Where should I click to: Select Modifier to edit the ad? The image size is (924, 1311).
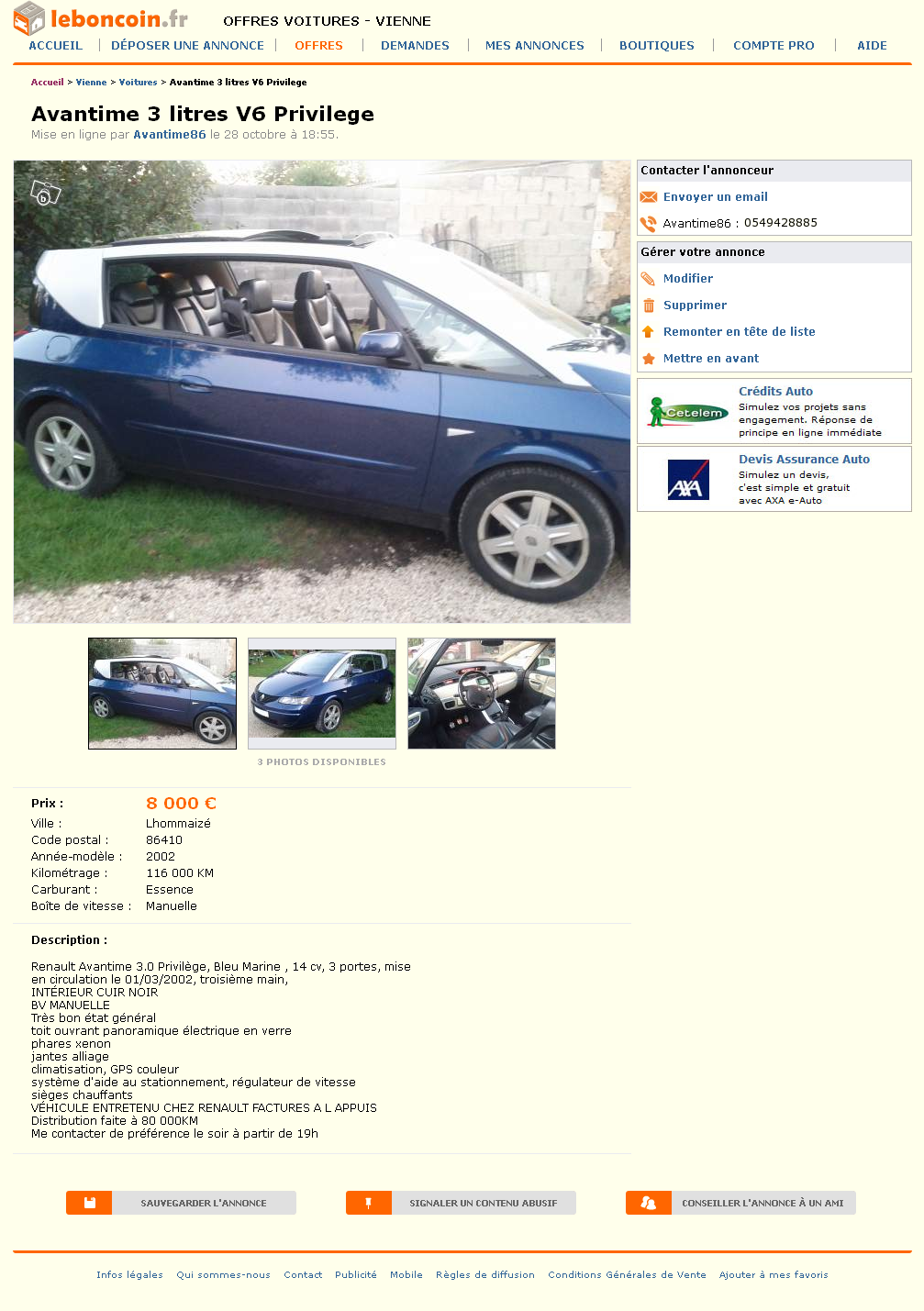[687, 279]
